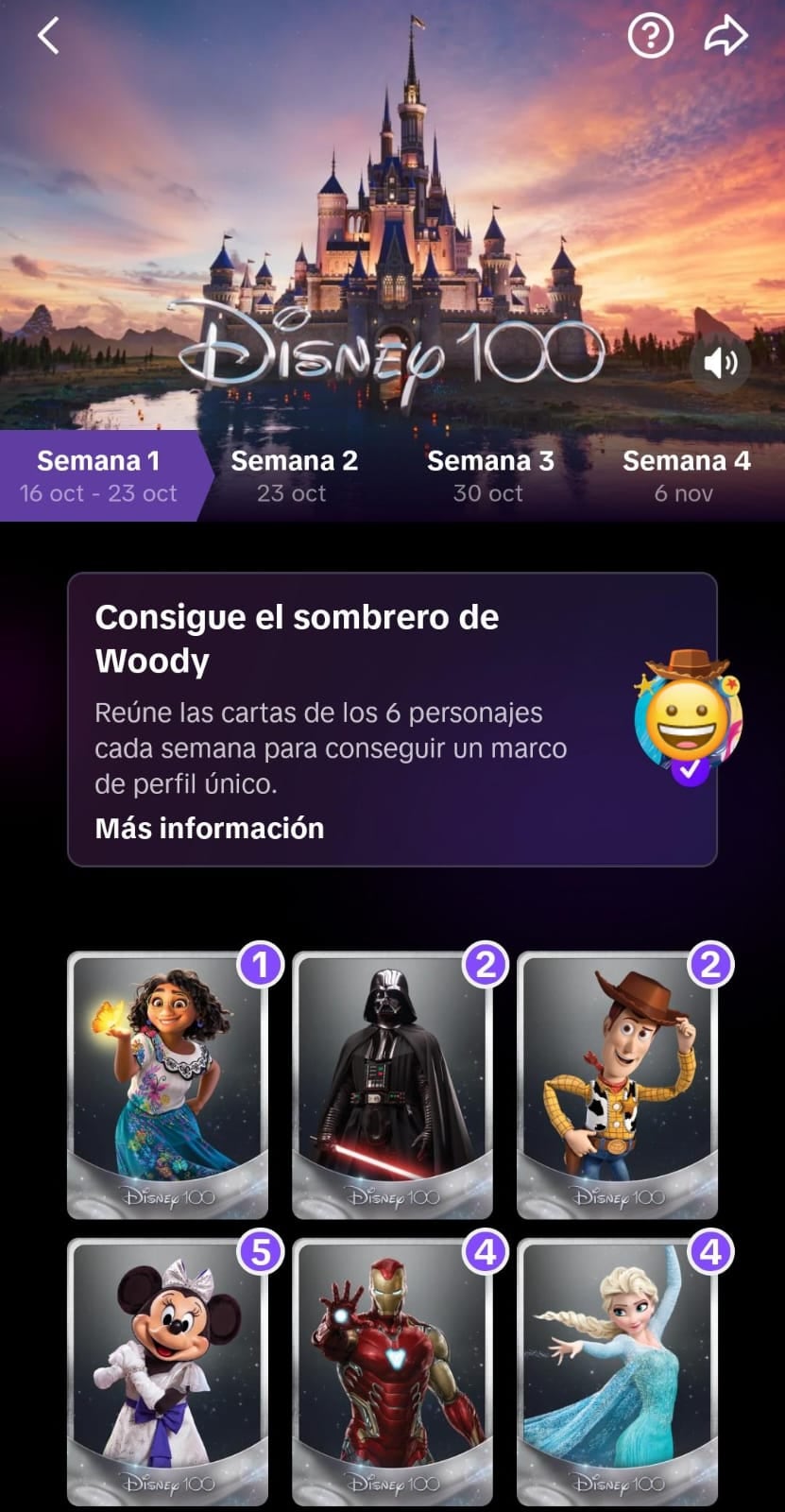Image resolution: width=785 pixels, height=1512 pixels.
Task: View the Woody character card
Action: click(617, 1085)
